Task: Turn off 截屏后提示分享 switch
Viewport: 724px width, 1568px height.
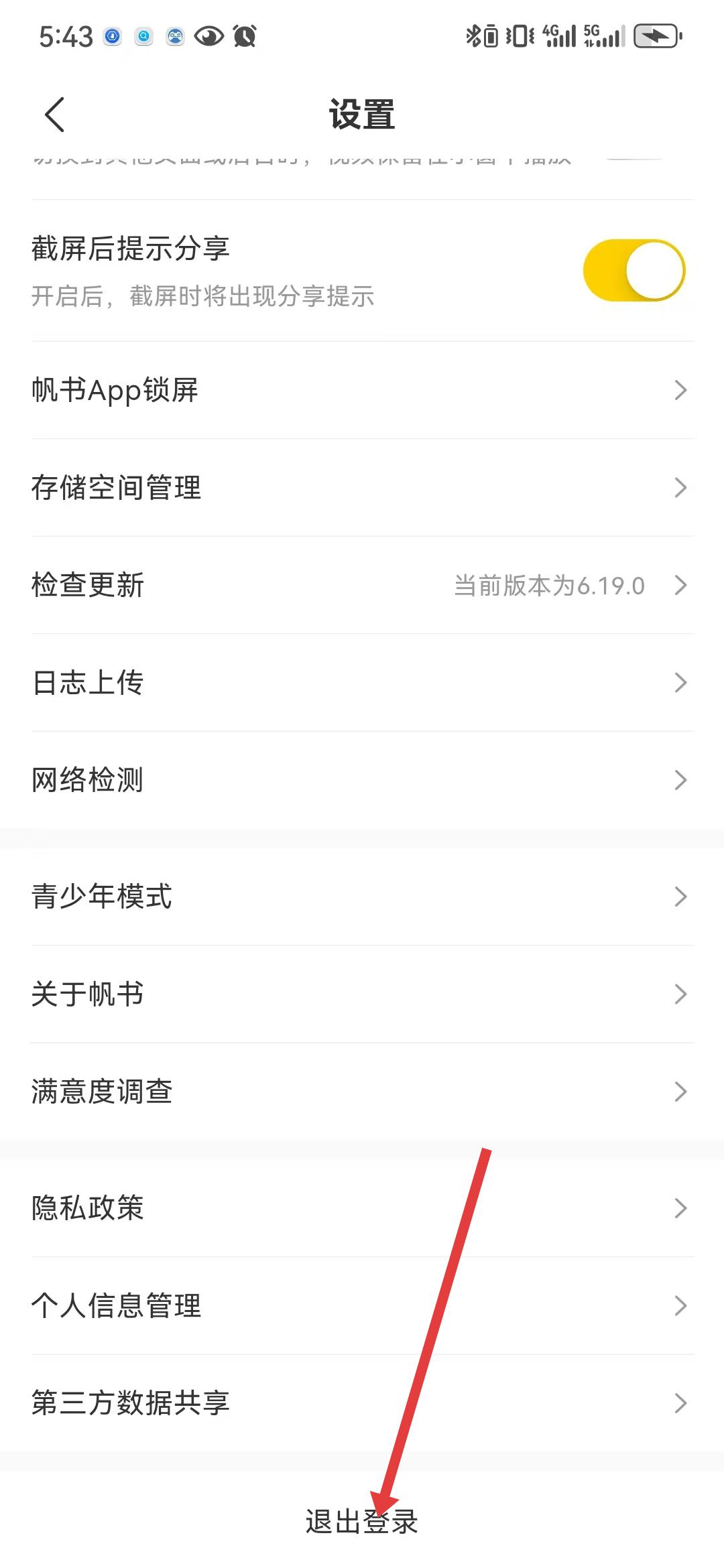Action: click(x=633, y=270)
